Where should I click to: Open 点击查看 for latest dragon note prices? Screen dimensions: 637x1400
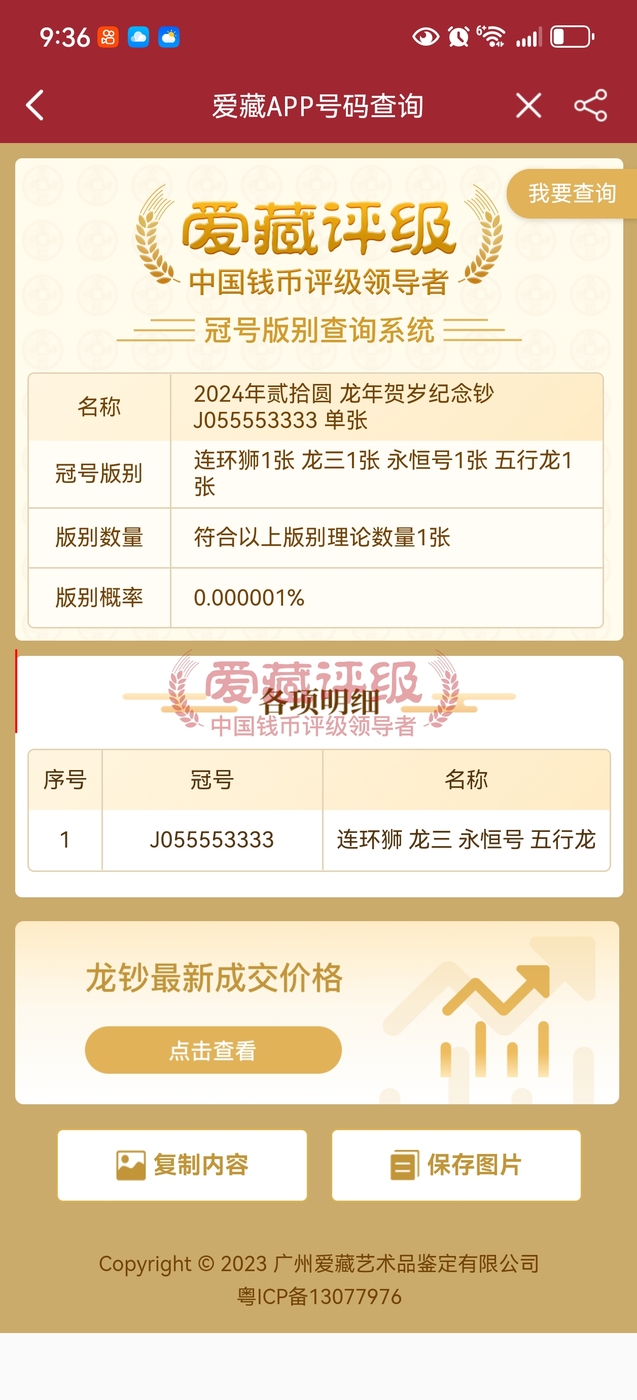point(213,1050)
